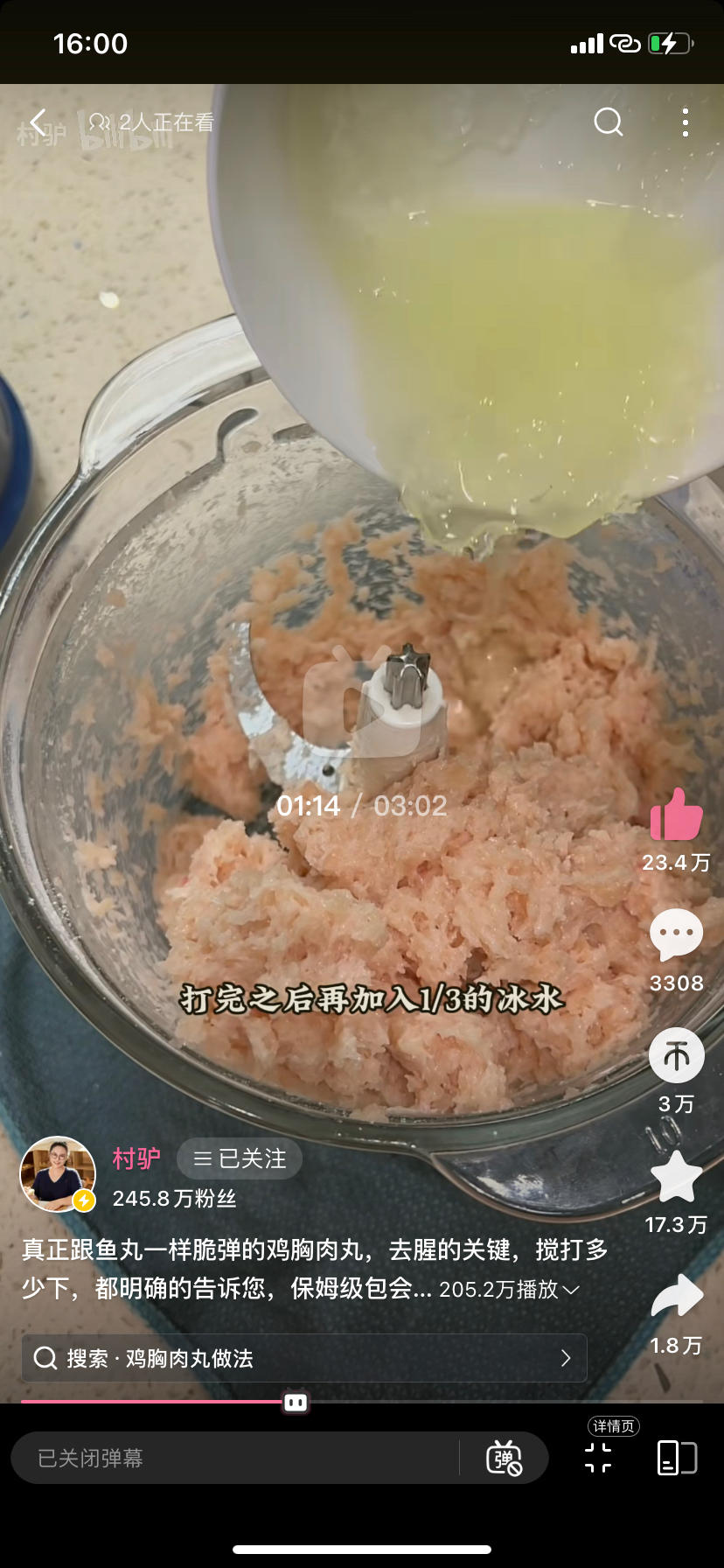This screenshot has width=724, height=1568.
Task: Like the video with thumbs-up icon
Action: tap(676, 815)
